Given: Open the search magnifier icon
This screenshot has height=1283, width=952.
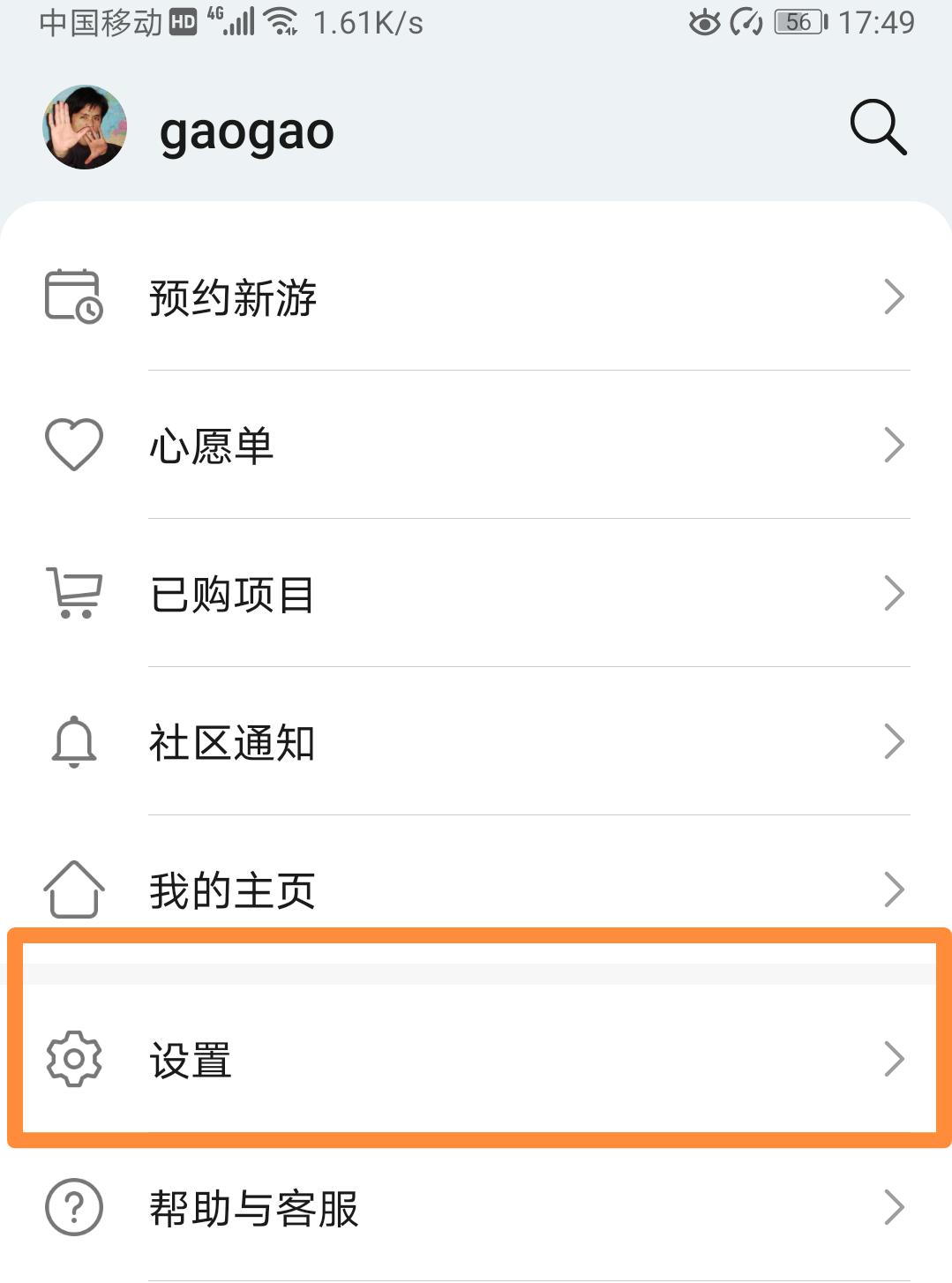Looking at the screenshot, I should pyautogui.click(x=878, y=128).
